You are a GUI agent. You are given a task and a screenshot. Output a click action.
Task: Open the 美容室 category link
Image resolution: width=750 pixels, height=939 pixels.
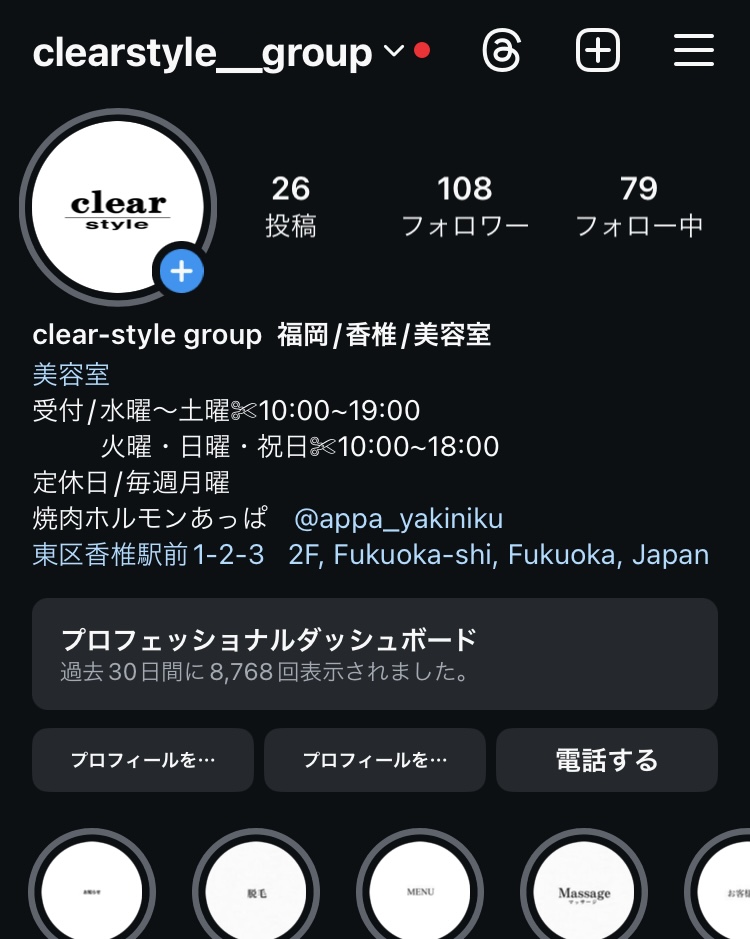[71, 375]
